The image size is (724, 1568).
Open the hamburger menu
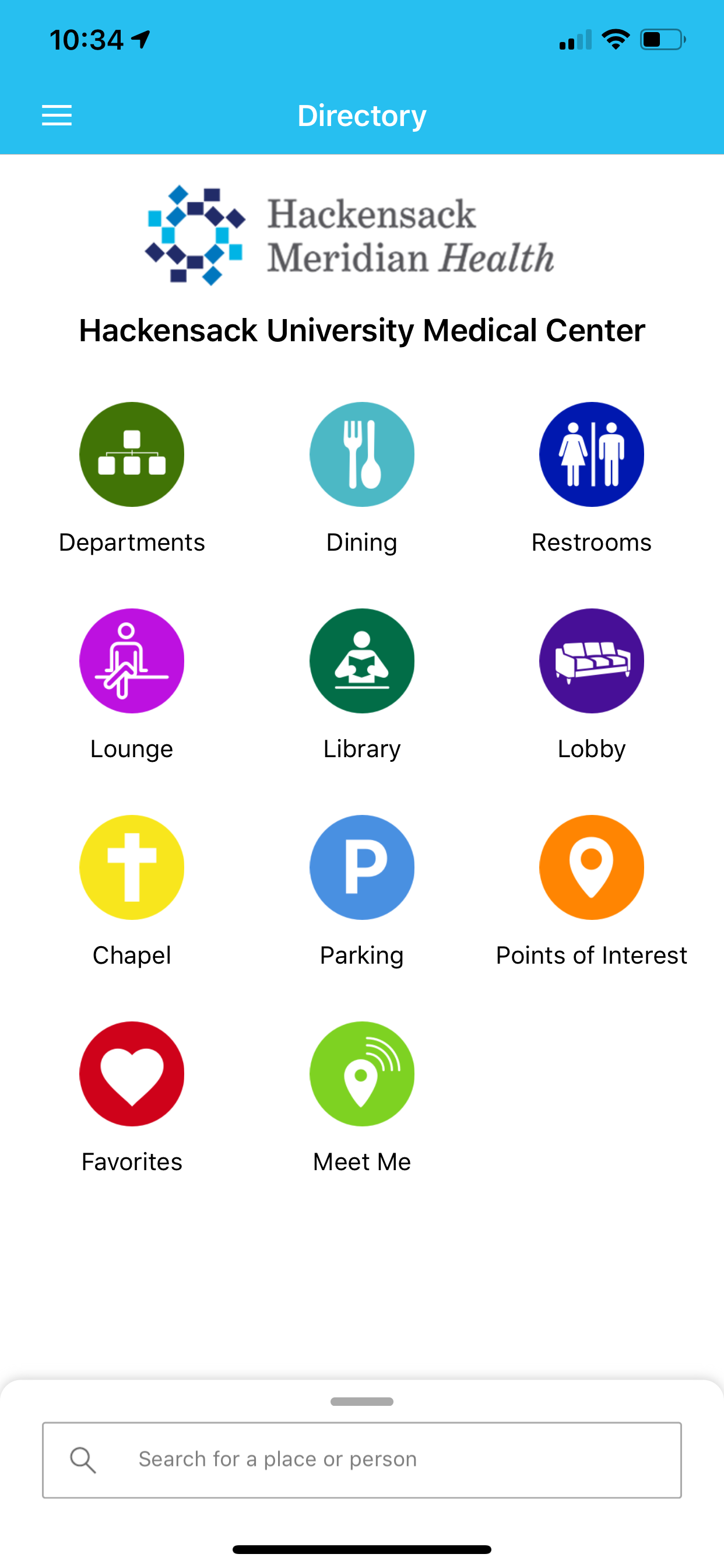point(57,115)
